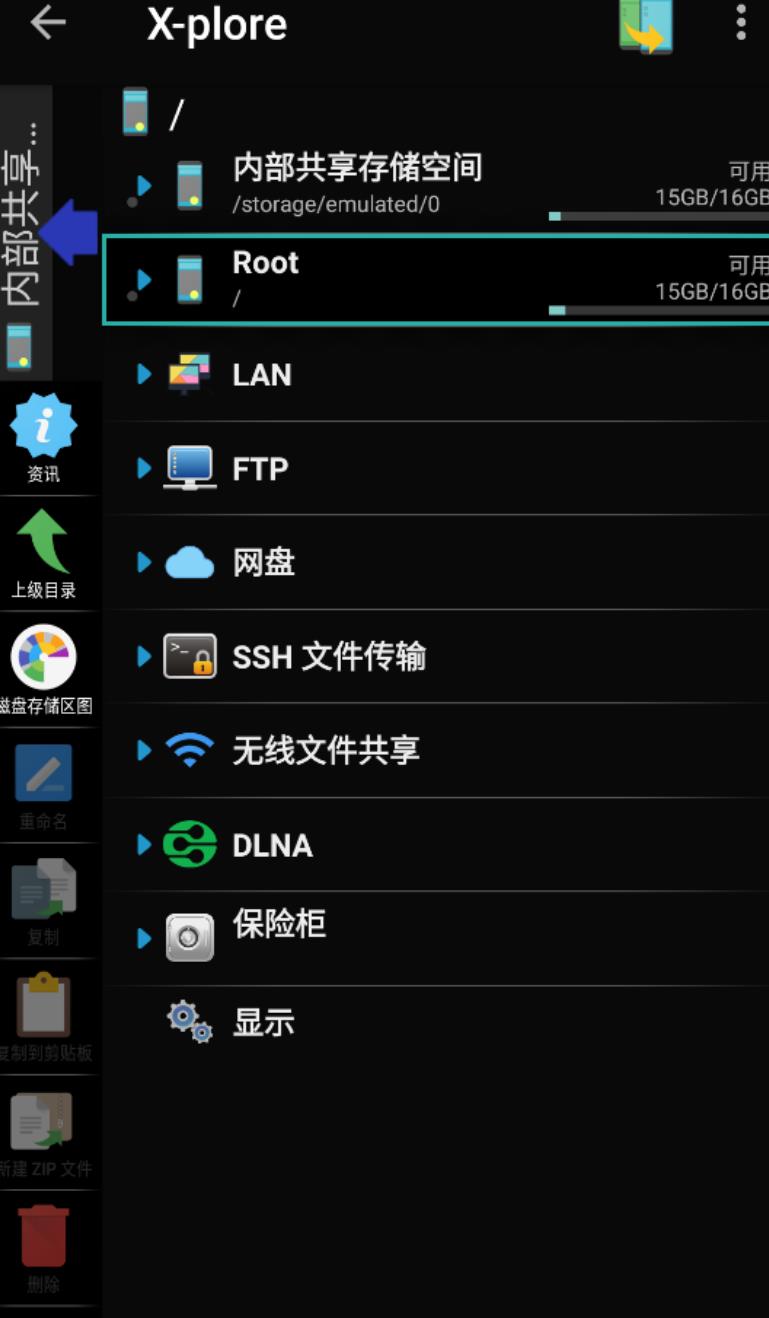Expand the DLNA entry
The width and height of the screenshot is (769, 1318).
tap(436, 845)
